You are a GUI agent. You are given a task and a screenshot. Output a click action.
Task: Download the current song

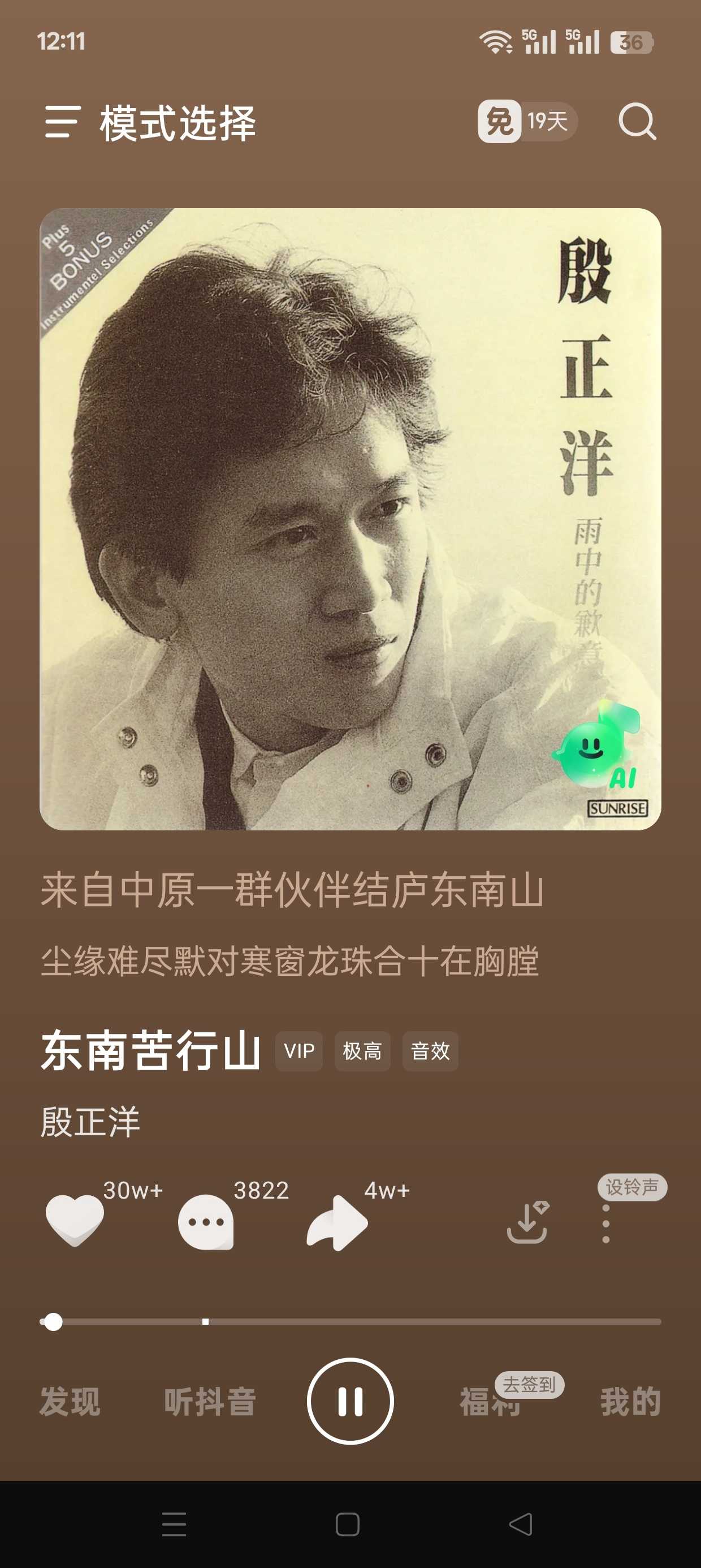pyautogui.click(x=527, y=1222)
